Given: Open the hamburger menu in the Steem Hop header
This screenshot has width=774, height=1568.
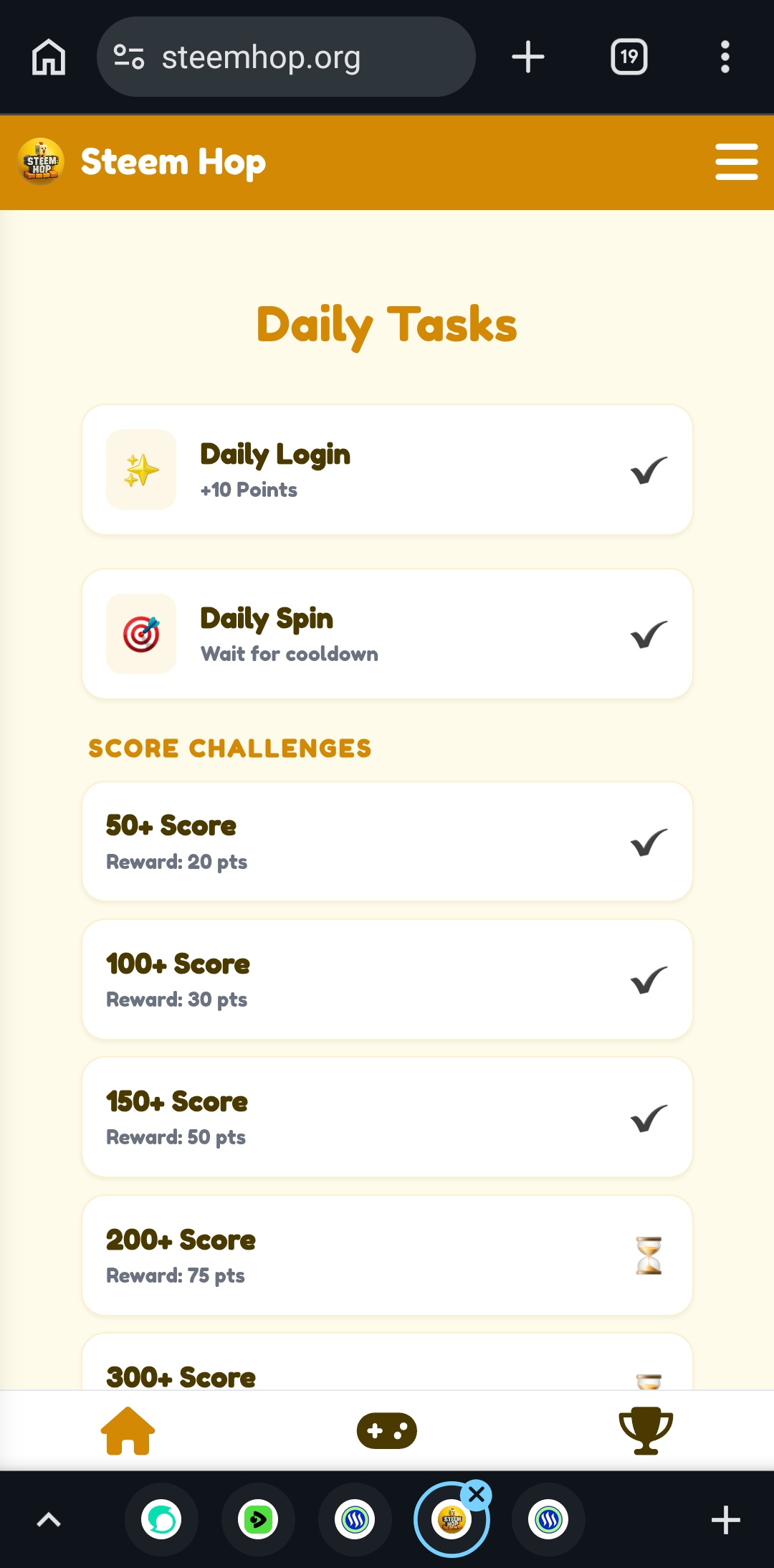Looking at the screenshot, I should (736, 161).
